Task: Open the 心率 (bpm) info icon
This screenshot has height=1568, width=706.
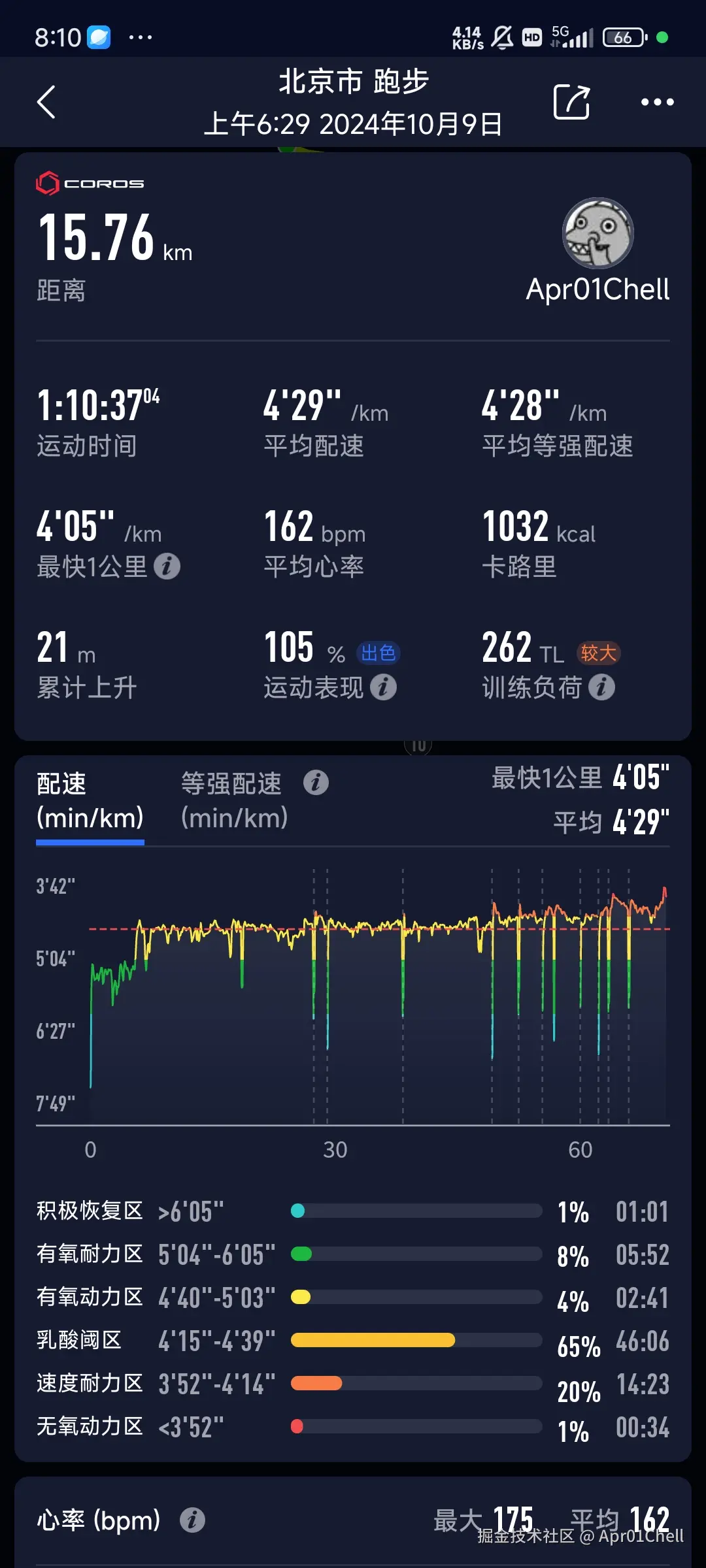Action: click(192, 1520)
